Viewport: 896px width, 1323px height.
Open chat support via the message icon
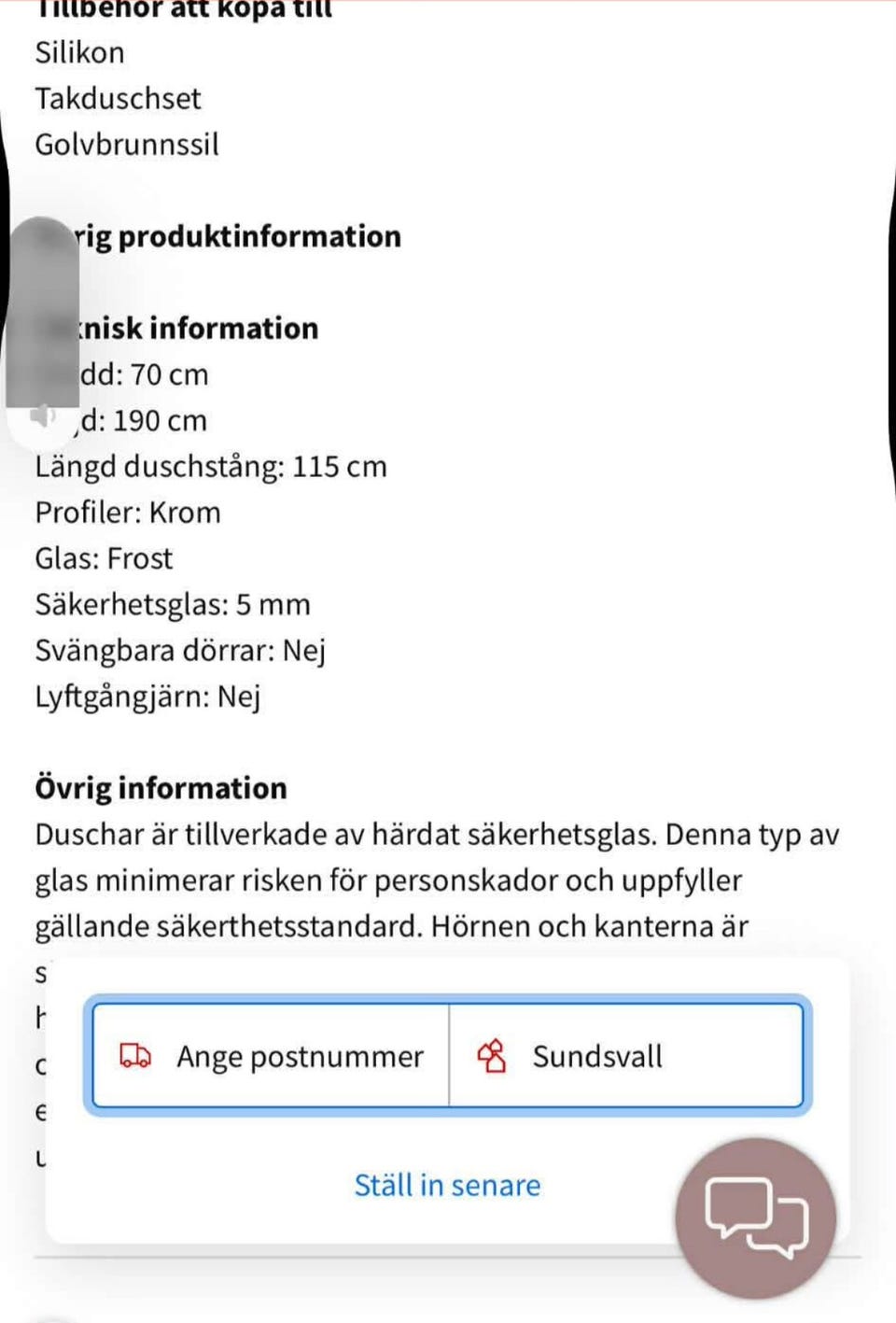point(758,1218)
